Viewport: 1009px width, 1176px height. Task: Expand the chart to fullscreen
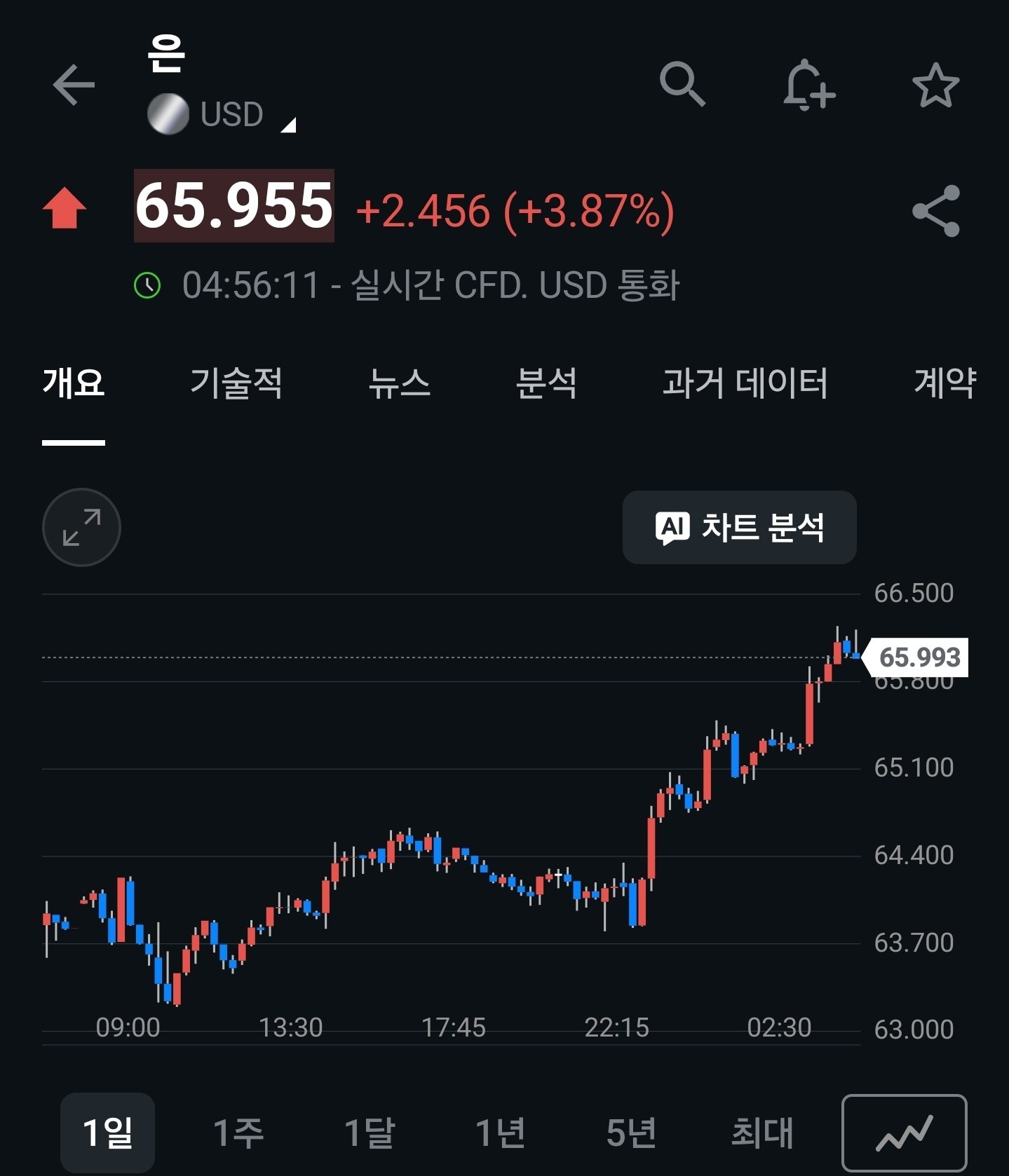[x=81, y=527]
